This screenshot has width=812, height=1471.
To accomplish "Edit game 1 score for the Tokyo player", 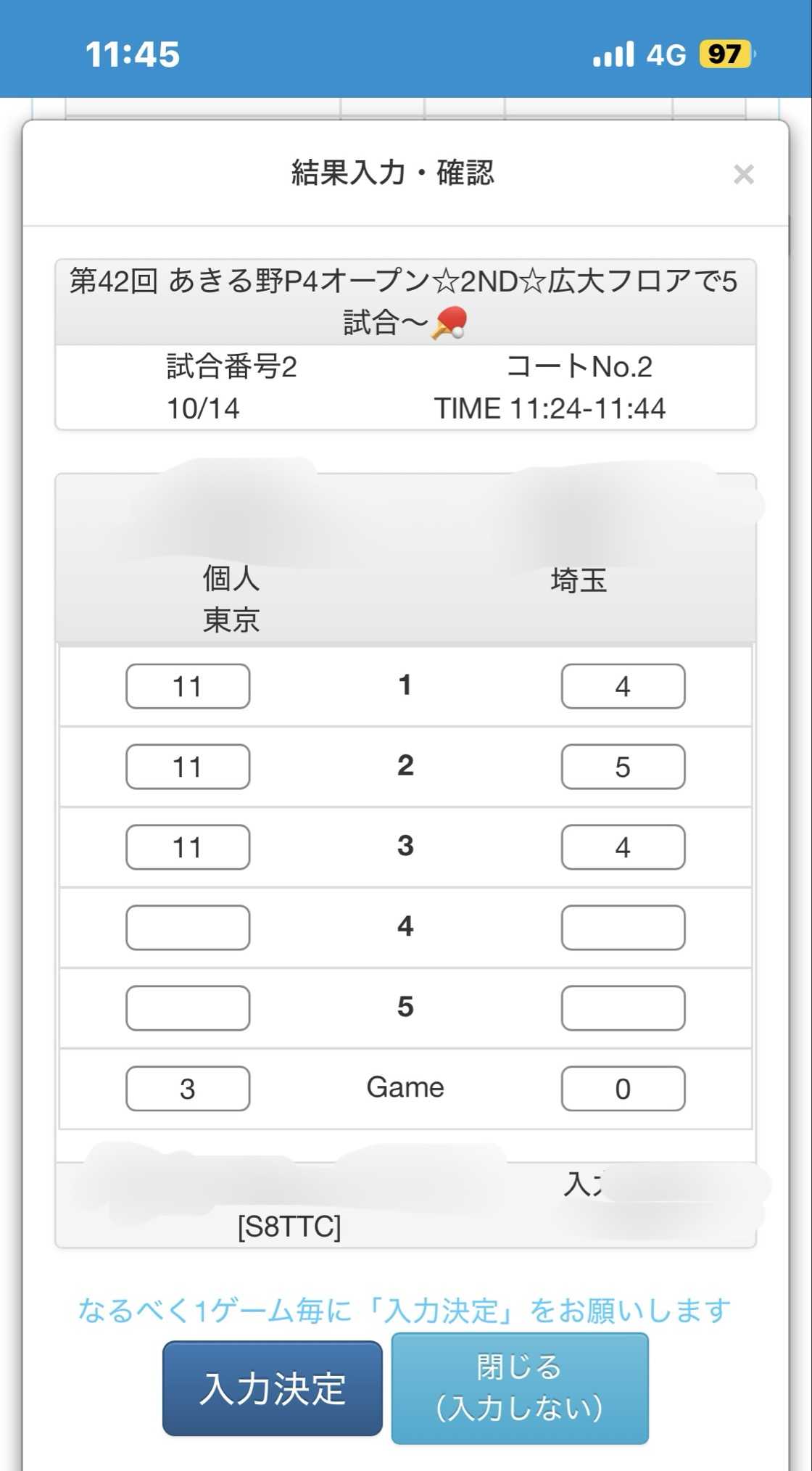I will pos(188,686).
